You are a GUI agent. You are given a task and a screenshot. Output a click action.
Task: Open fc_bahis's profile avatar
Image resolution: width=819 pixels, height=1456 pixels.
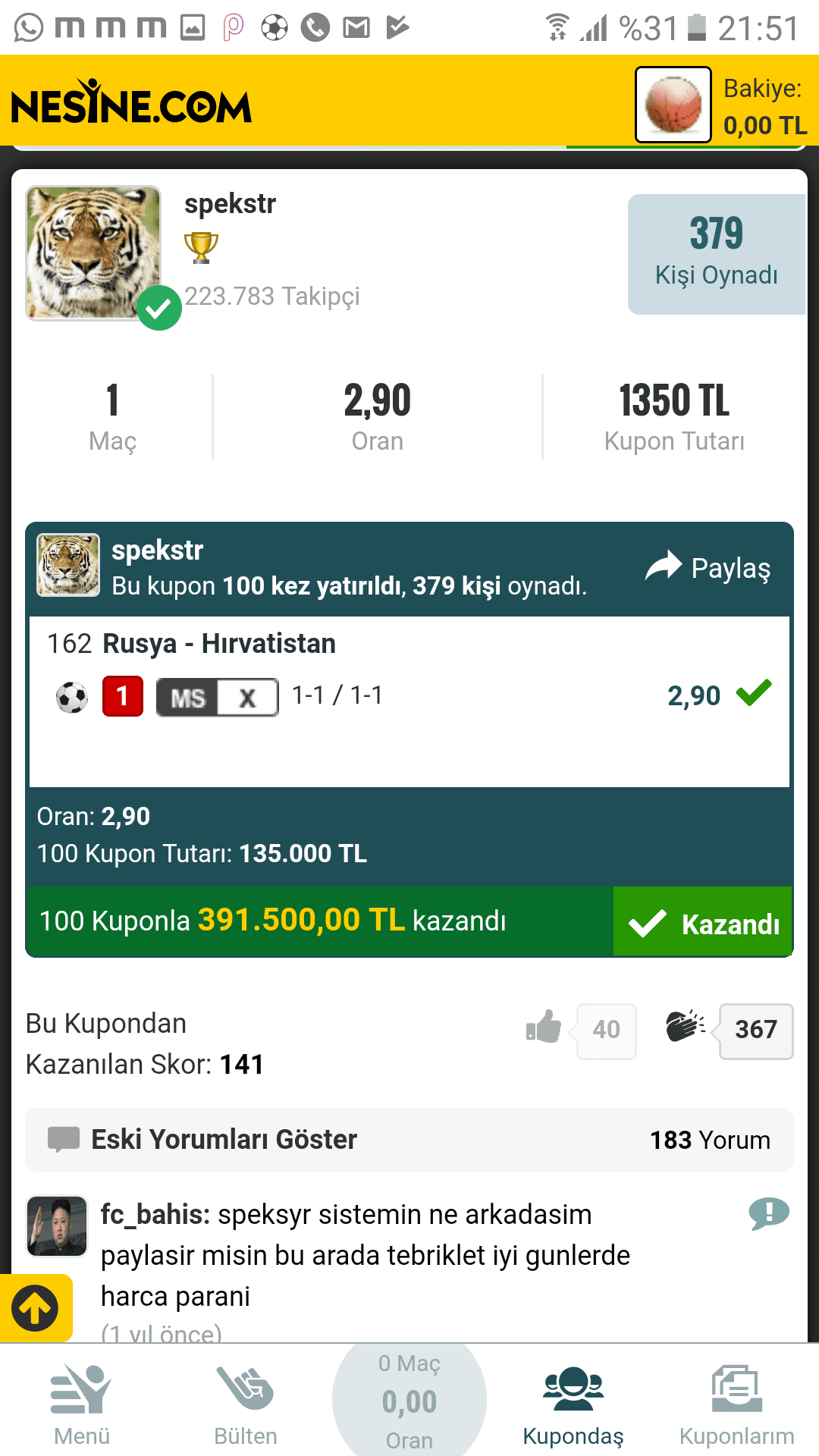tap(57, 1226)
